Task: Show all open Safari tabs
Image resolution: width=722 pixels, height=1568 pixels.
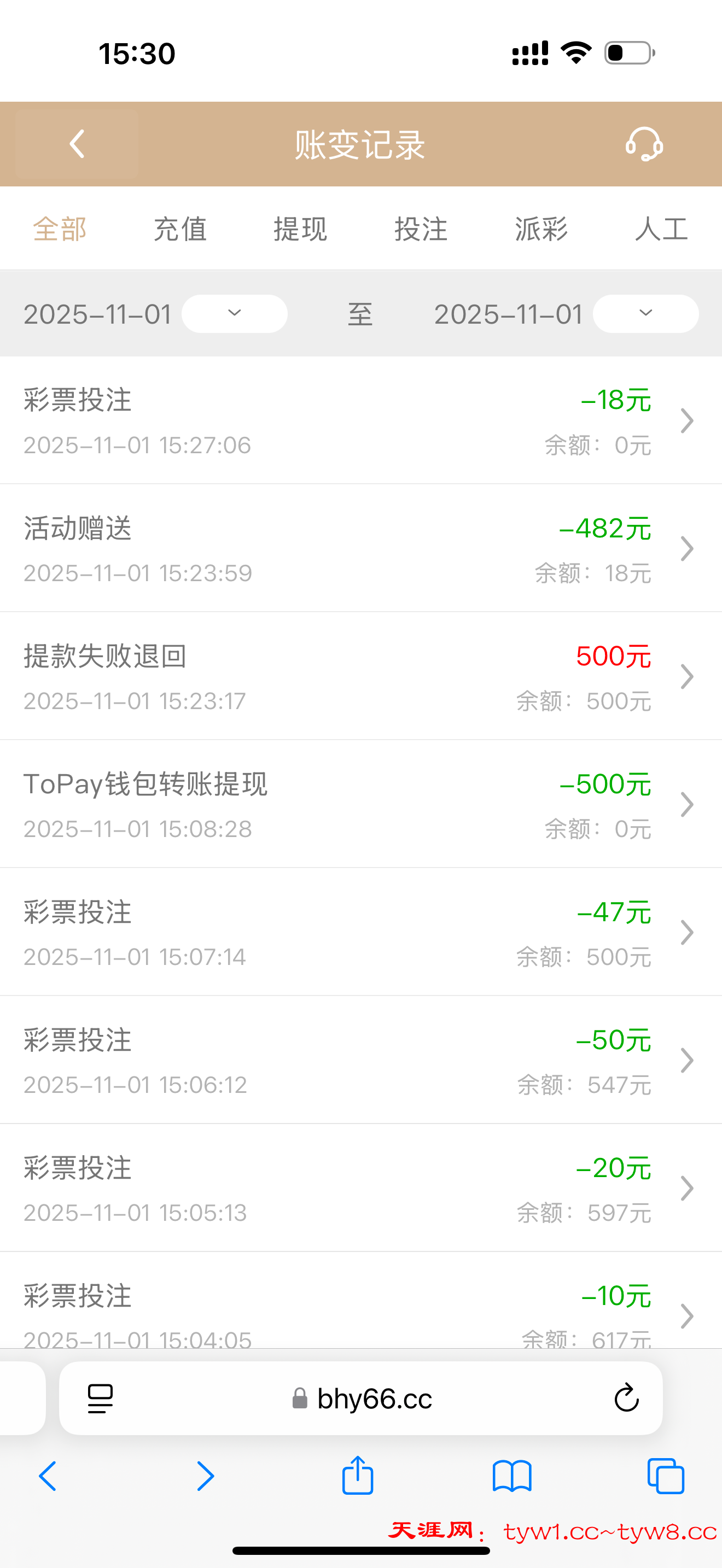Action: click(665, 1476)
